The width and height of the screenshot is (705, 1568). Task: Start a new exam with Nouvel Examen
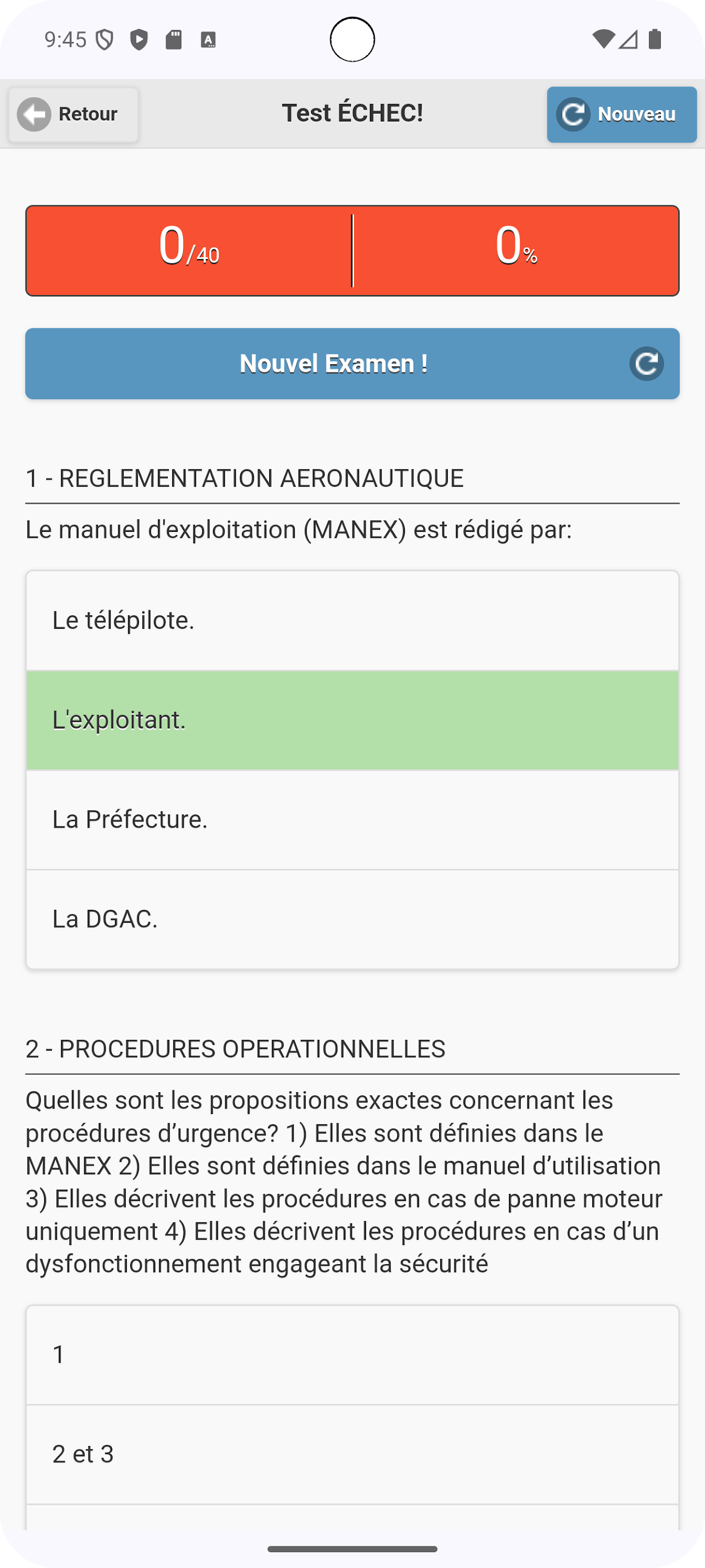pyautogui.click(x=351, y=363)
